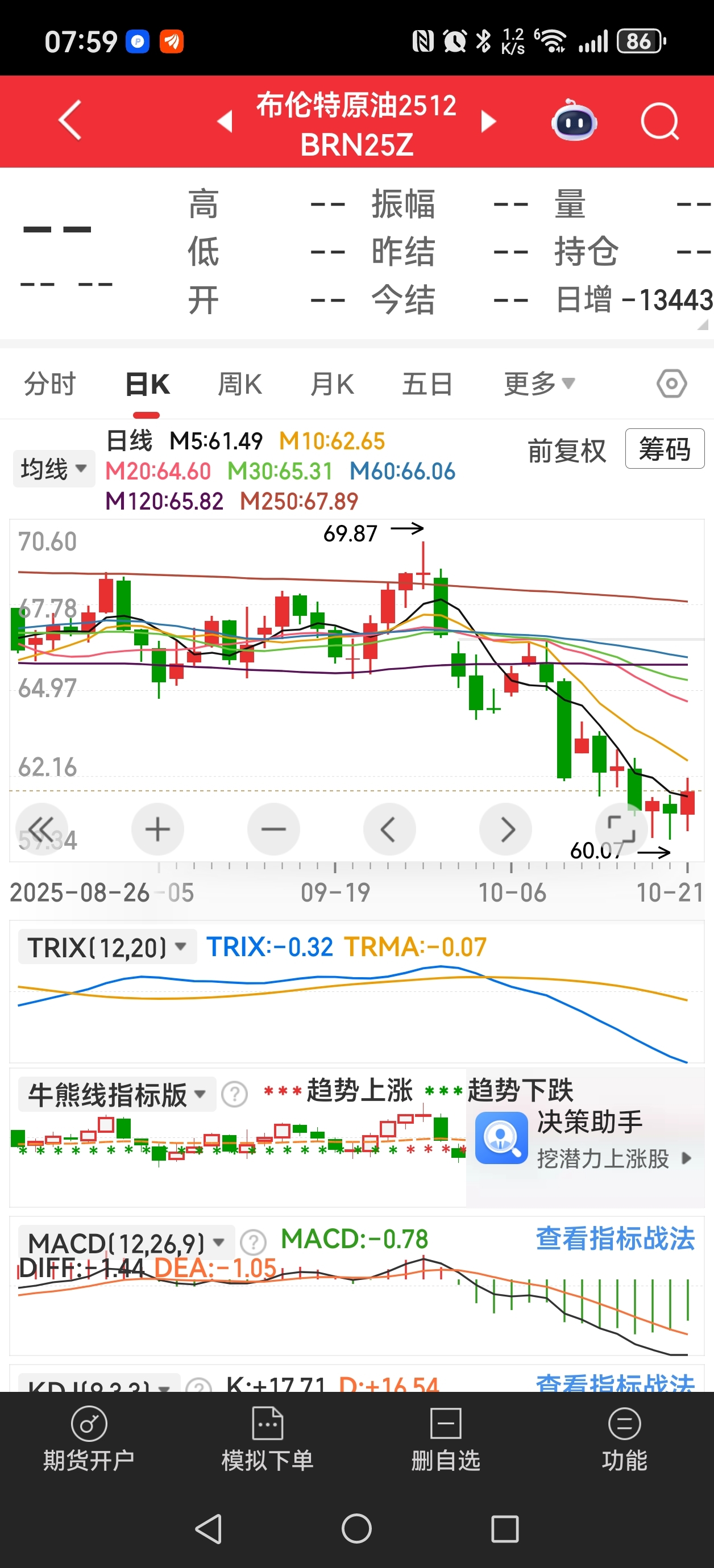Open the robot assistant icon
Screen dimensions: 714x1568
573,121
